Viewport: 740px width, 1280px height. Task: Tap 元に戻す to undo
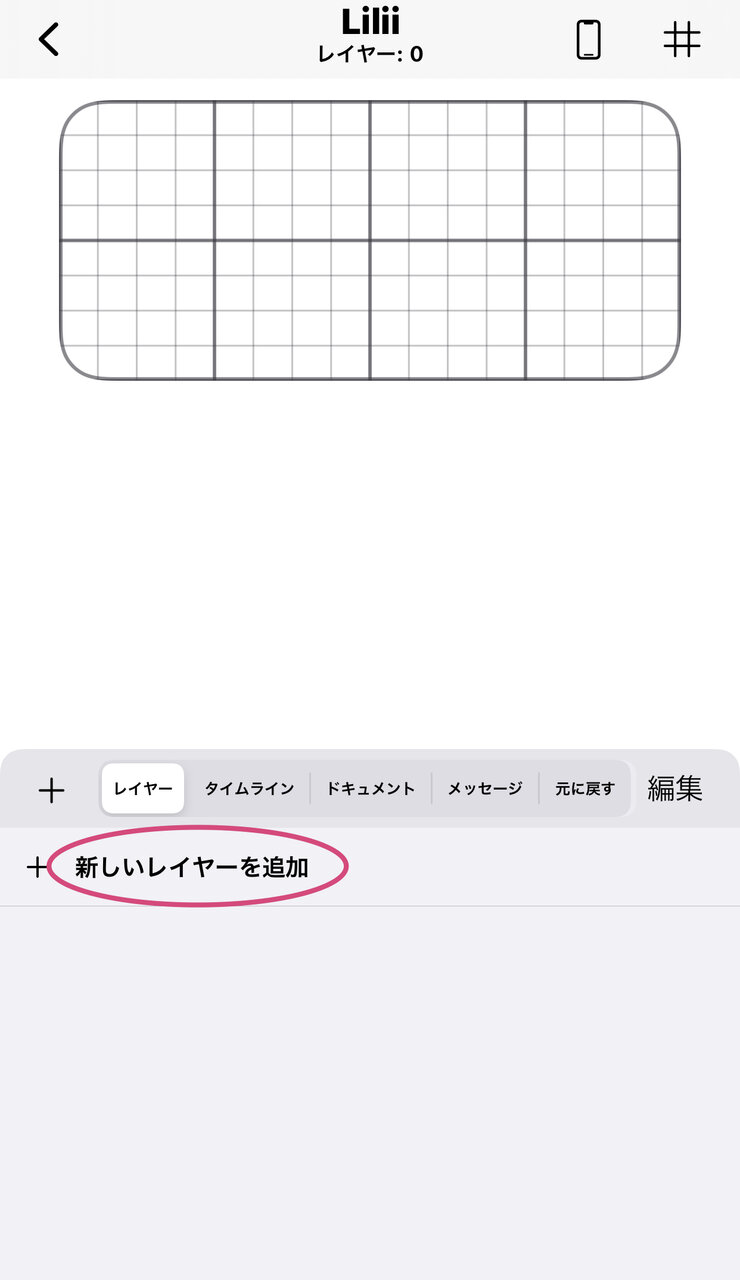(x=585, y=789)
